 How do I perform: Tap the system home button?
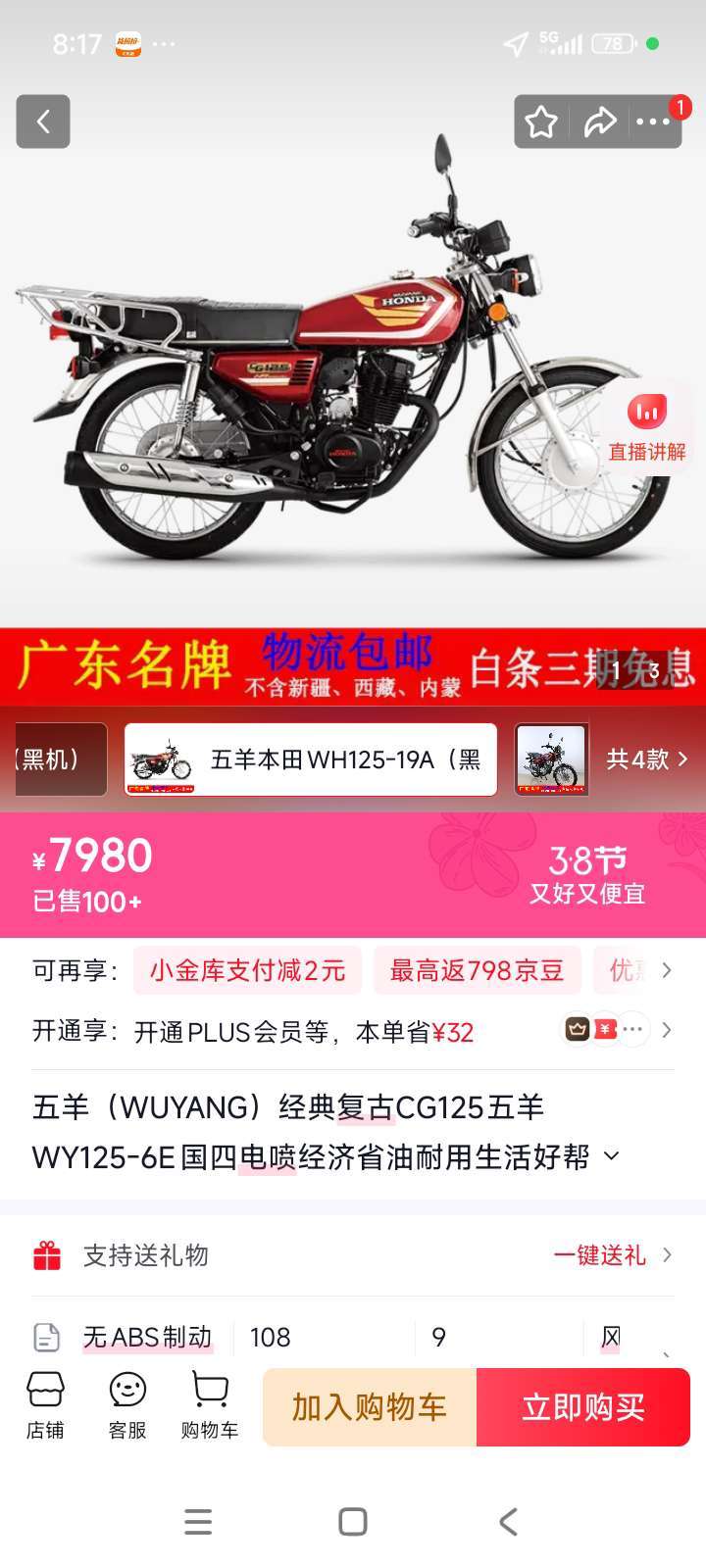tap(353, 1522)
